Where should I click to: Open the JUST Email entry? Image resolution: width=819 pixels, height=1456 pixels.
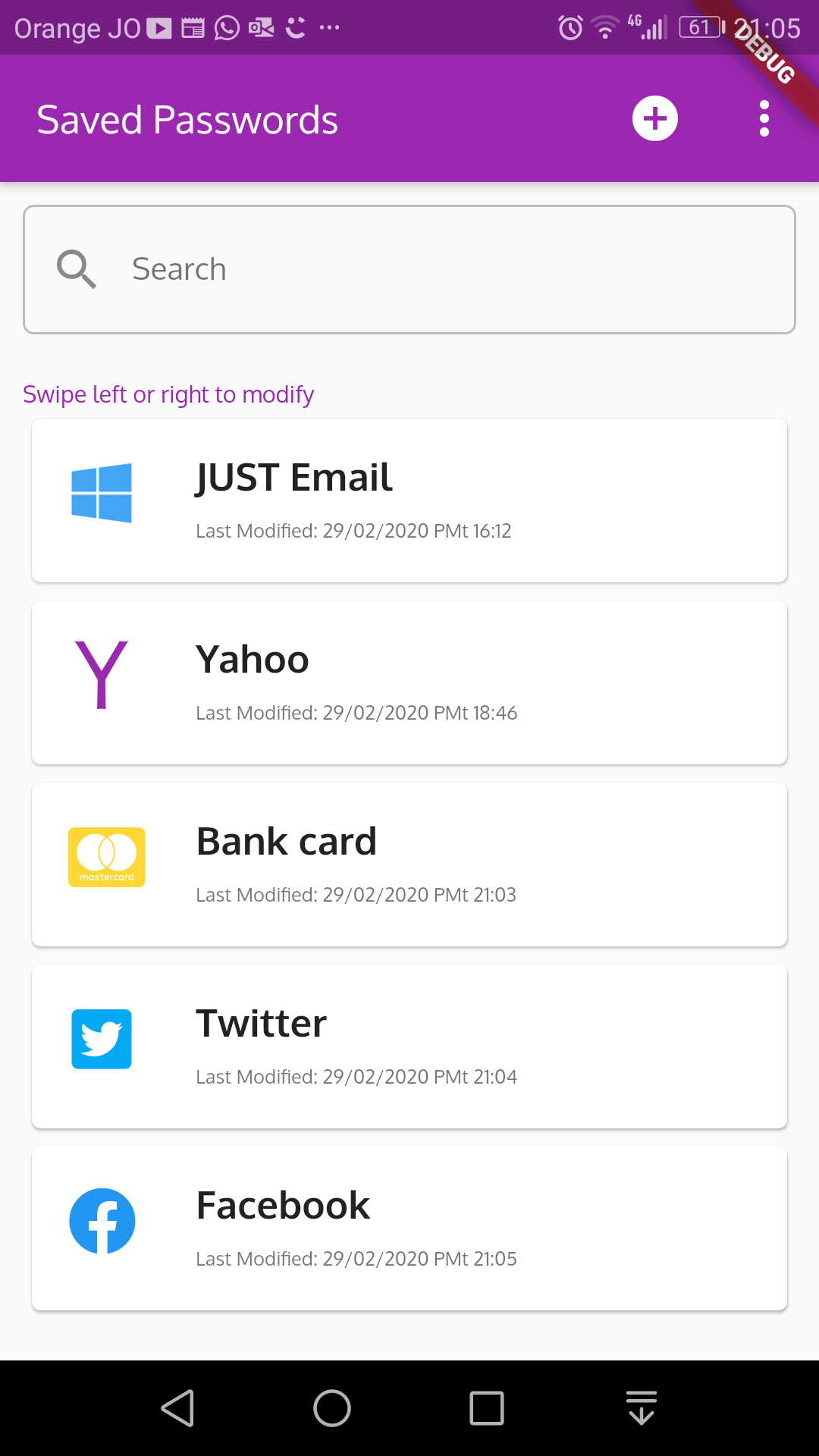[409, 500]
